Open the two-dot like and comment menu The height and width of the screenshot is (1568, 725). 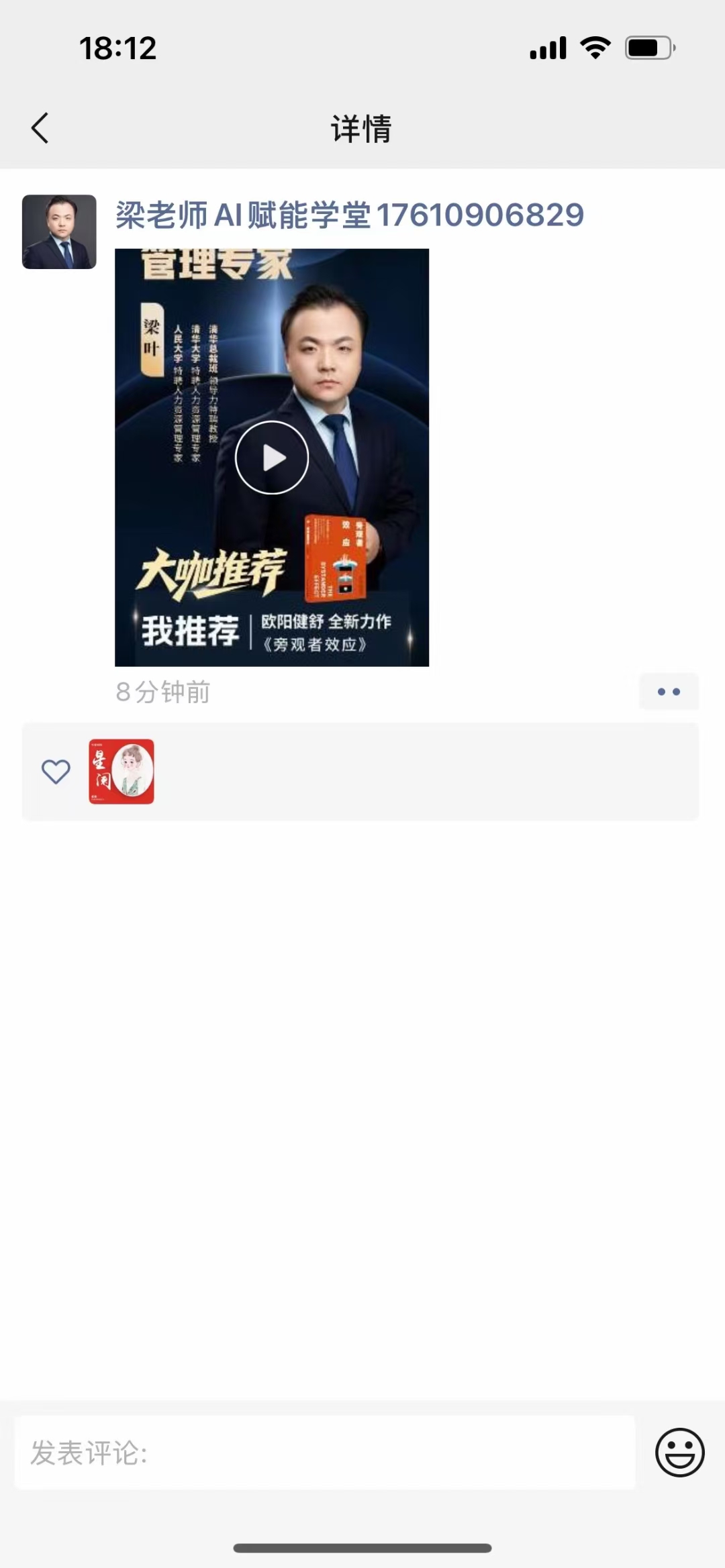669,692
